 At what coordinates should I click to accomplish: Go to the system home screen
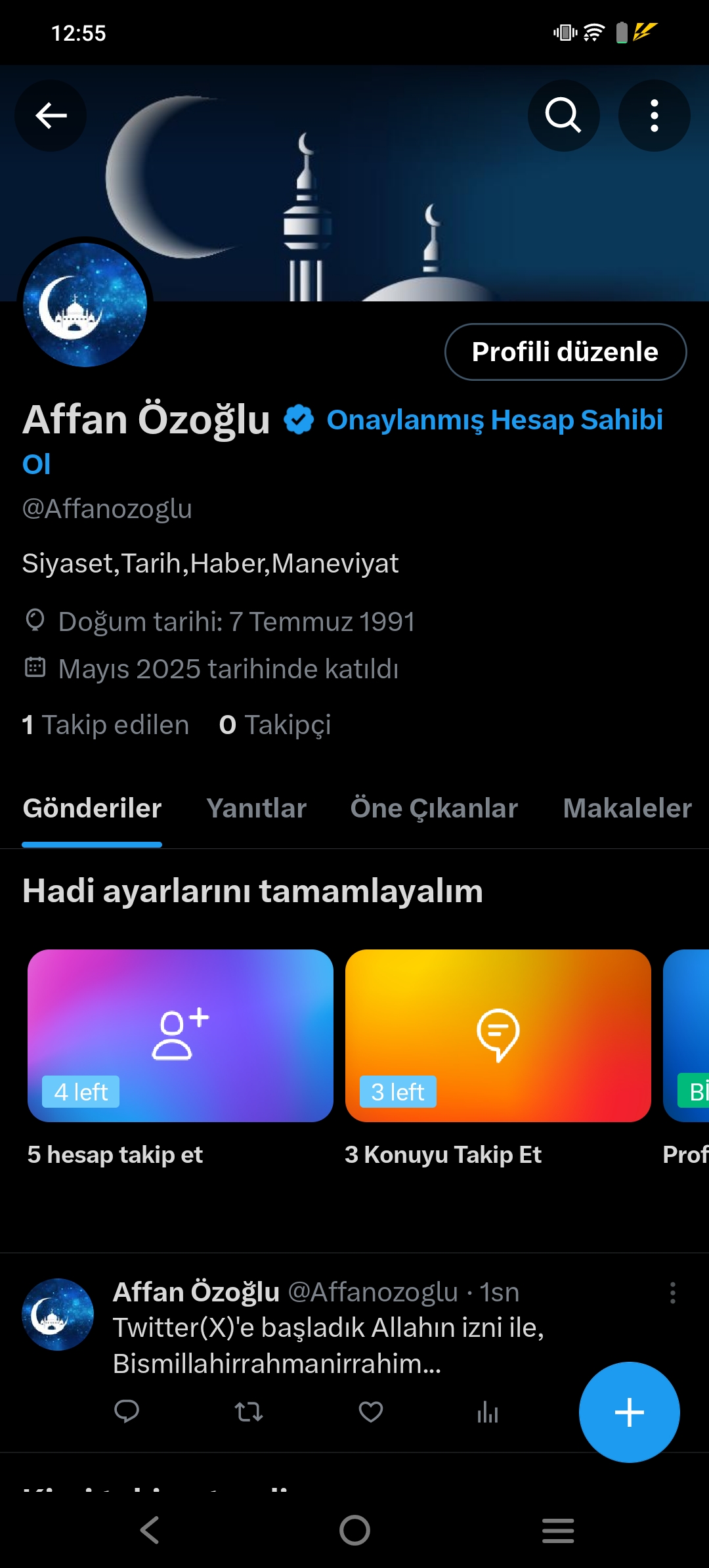pos(354,1531)
